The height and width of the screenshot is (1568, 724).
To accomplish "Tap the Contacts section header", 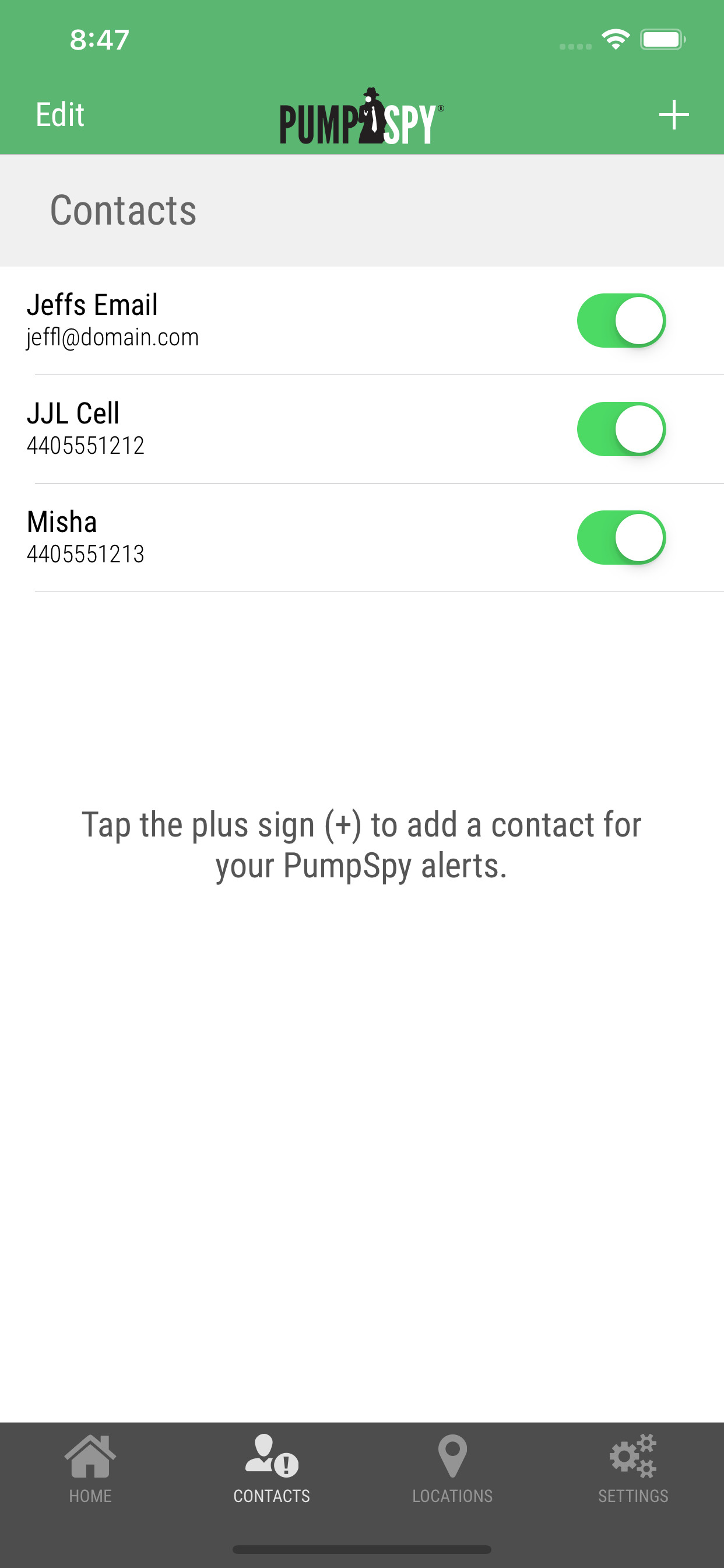I will pyautogui.click(x=123, y=209).
